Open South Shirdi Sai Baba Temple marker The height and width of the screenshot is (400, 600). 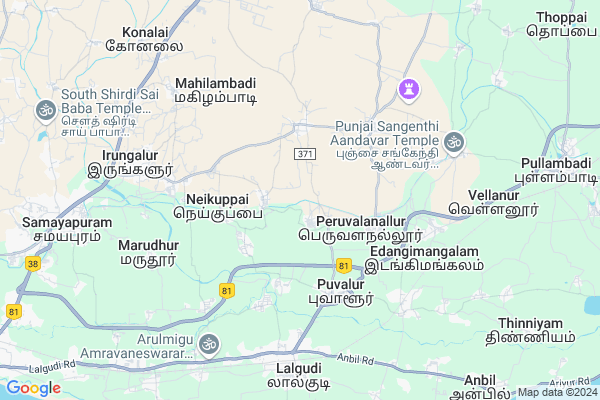coord(44,110)
